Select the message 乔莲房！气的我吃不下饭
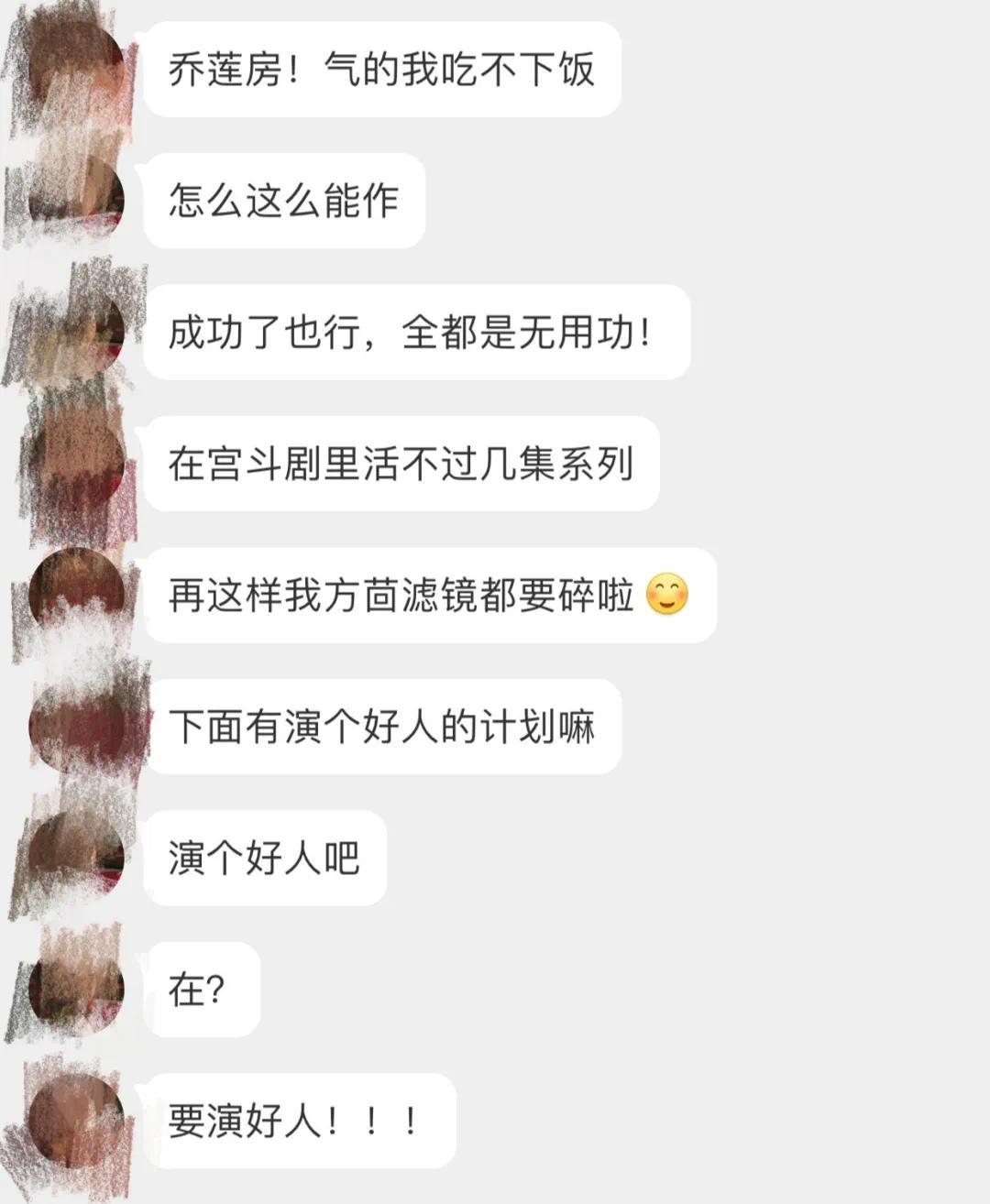Viewport: 990px width, 1204px height. point(385,69)
